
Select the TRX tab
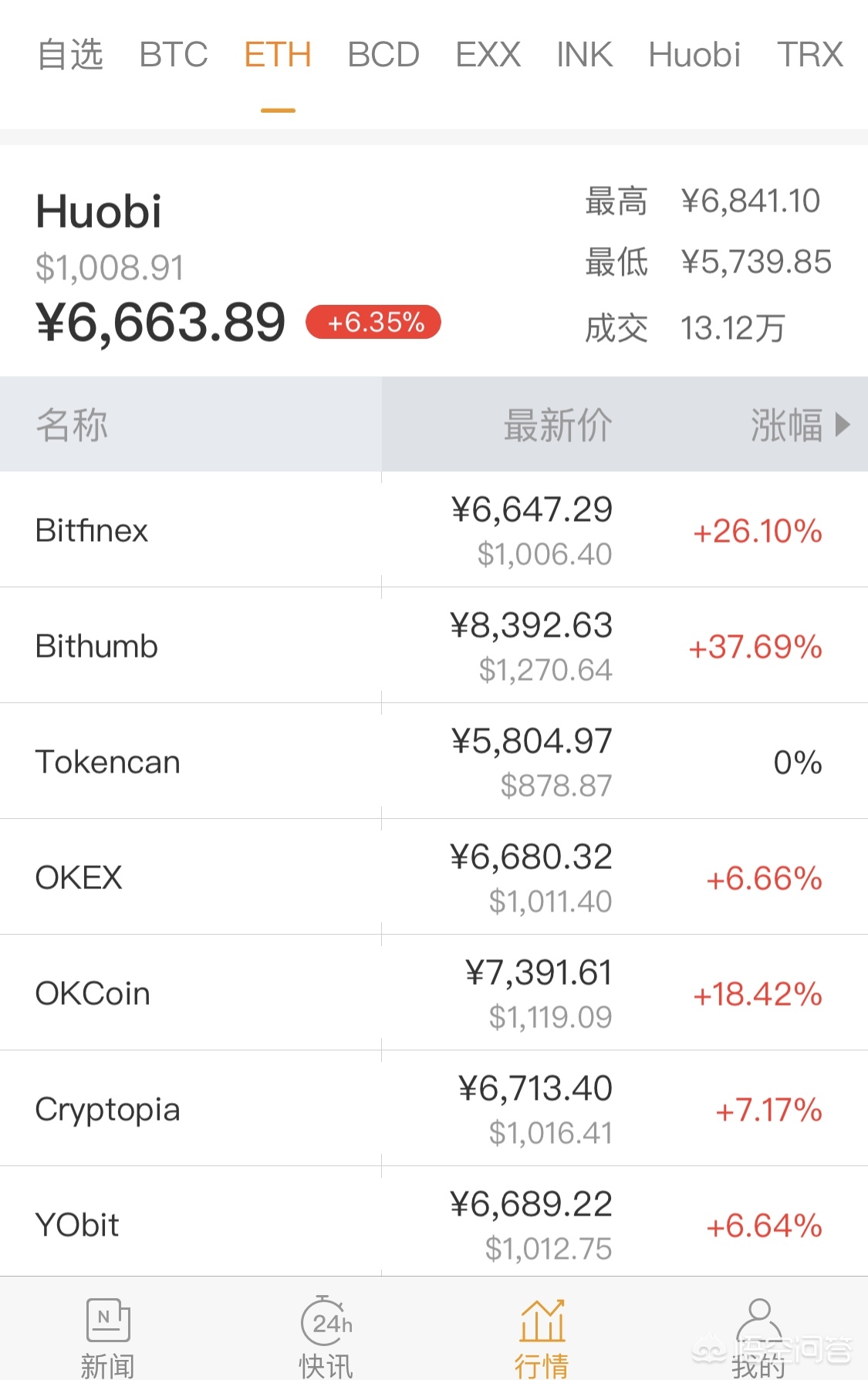click(810, 56)
